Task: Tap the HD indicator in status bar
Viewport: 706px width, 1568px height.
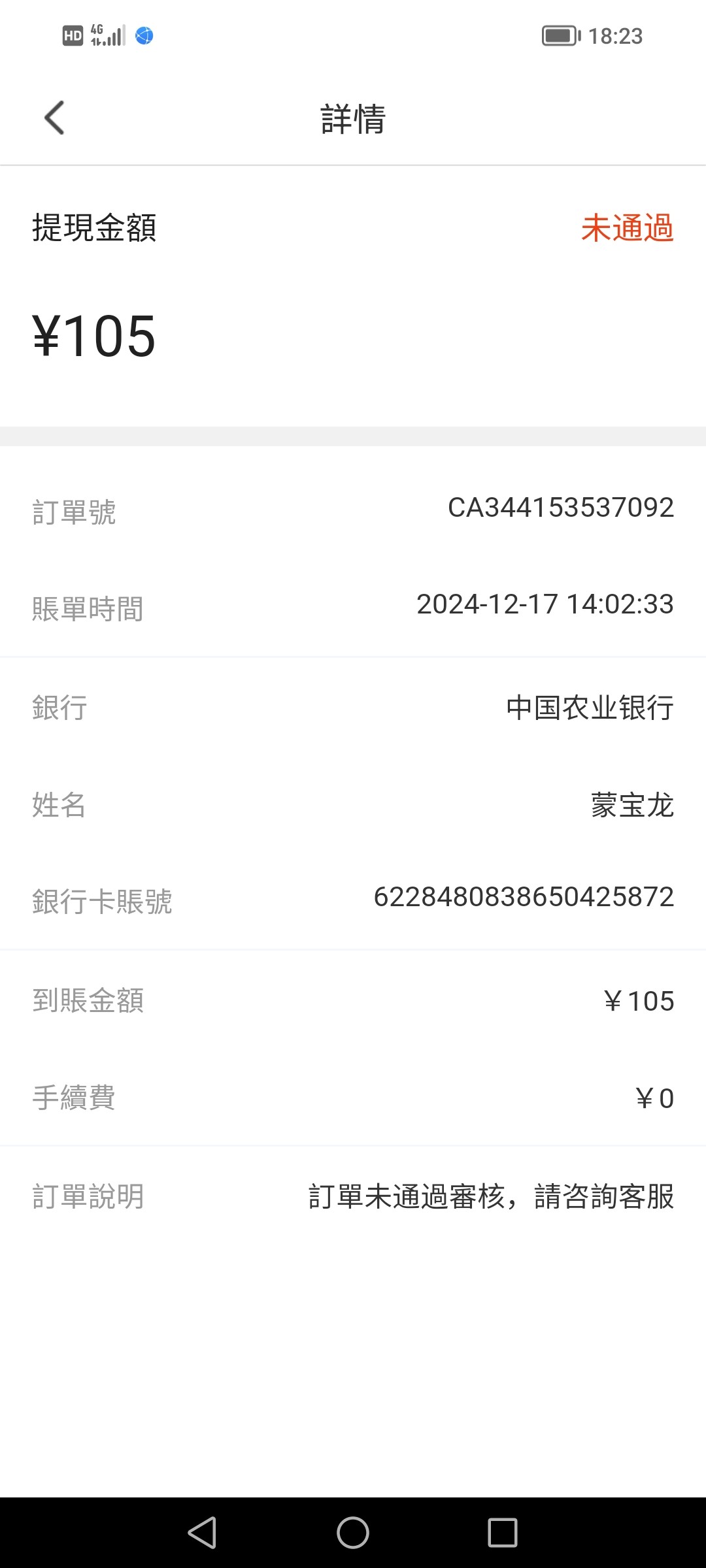Action: click(x=72, y=36)
